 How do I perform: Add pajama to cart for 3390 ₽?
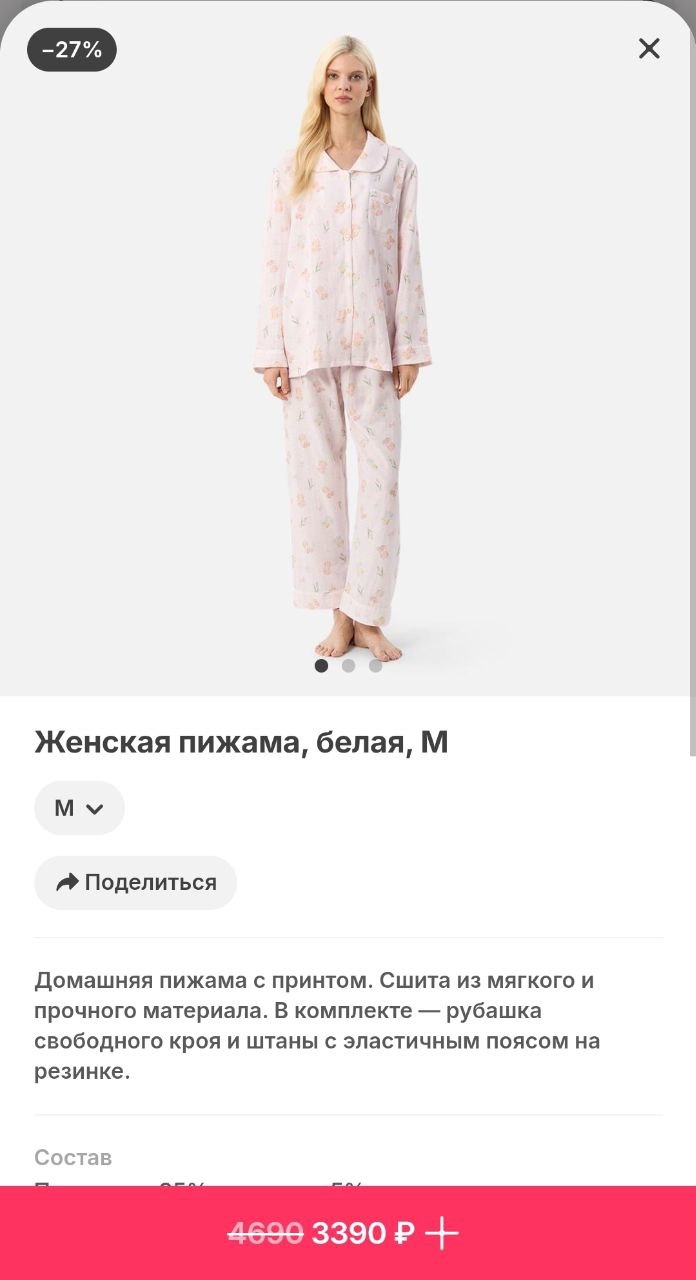coord(348,1233)
